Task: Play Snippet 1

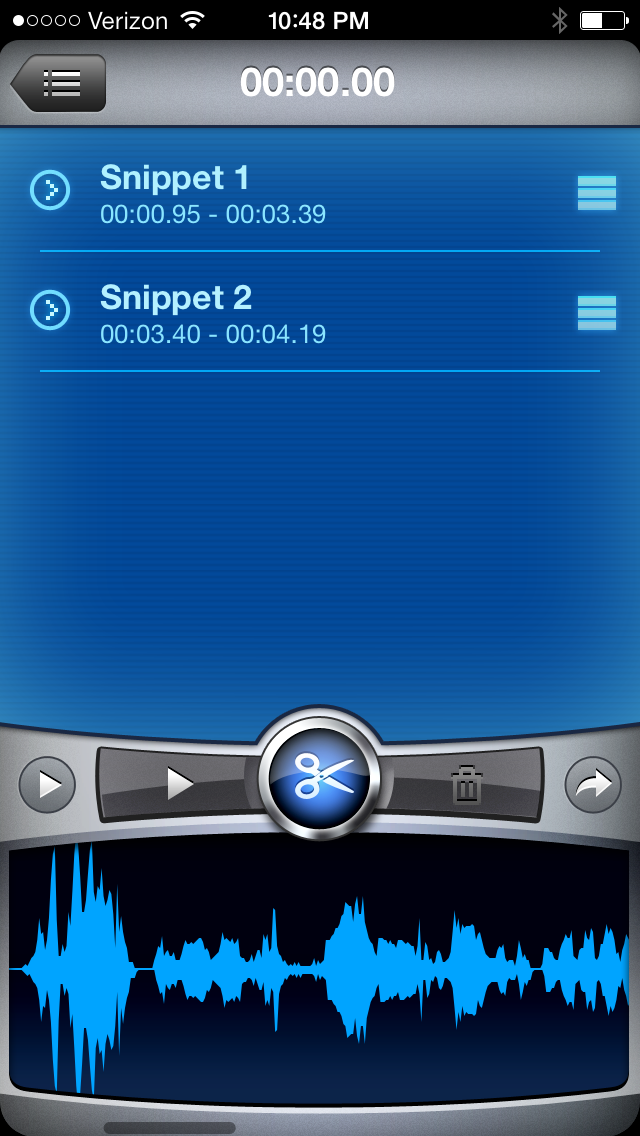Action: 50,190
